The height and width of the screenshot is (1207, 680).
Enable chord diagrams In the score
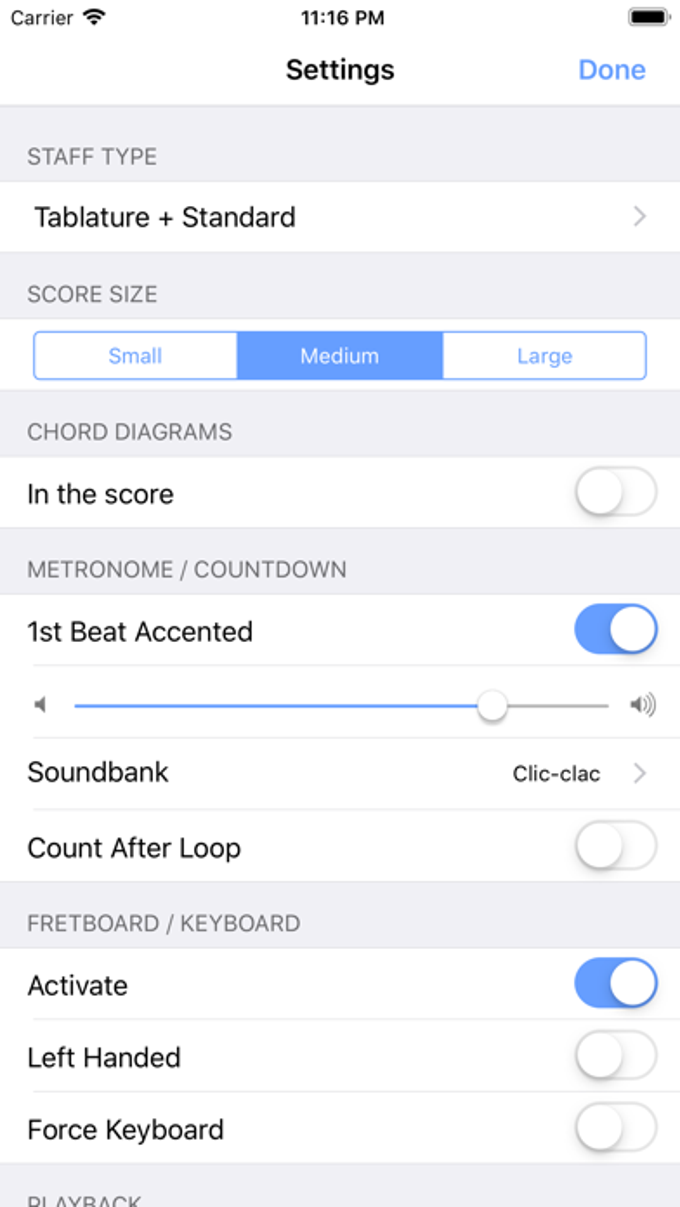click(615, 493)
